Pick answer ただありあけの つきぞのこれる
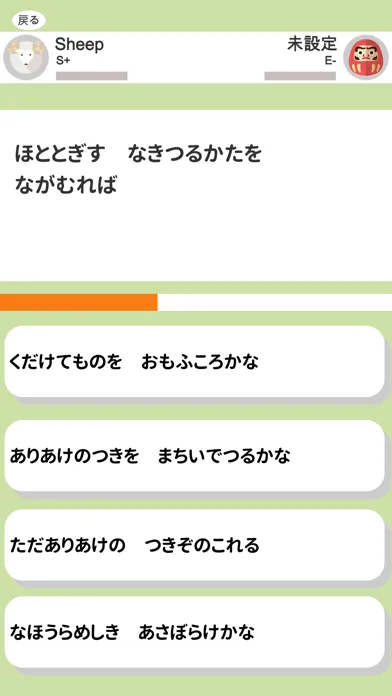The width and height of the screenshot is (392, 696). 194,545
